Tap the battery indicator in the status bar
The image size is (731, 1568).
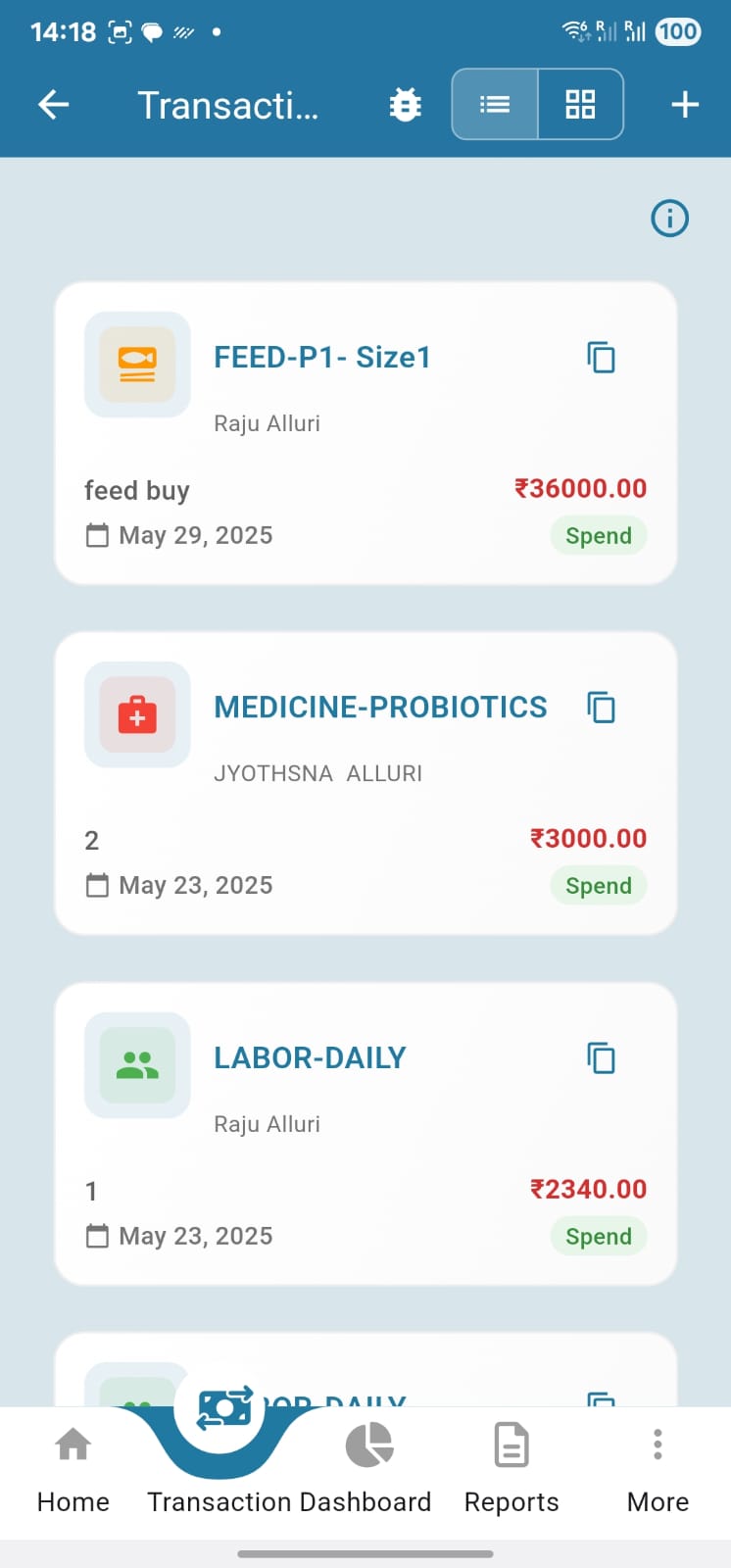click(676, 32)
